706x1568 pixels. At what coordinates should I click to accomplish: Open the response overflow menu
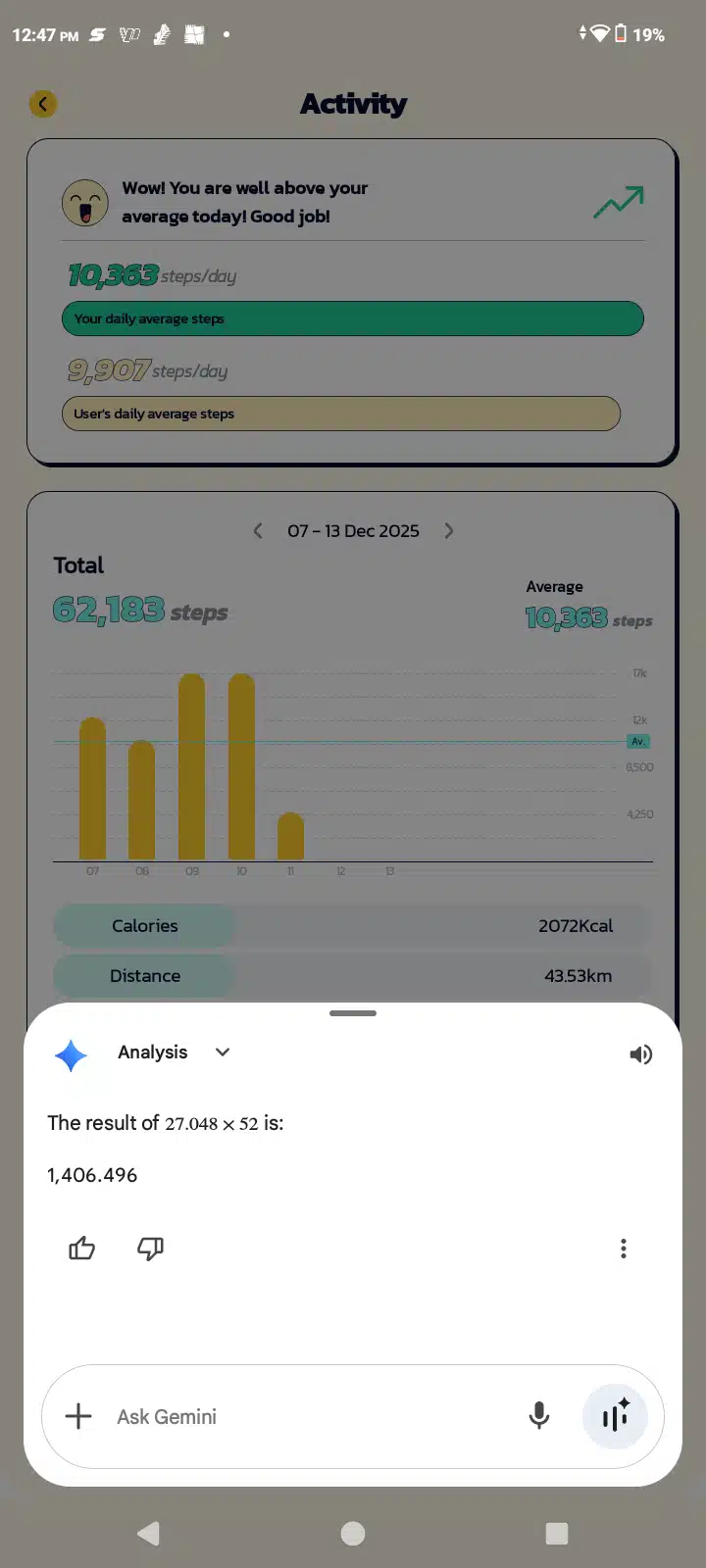click(623, 1249)
